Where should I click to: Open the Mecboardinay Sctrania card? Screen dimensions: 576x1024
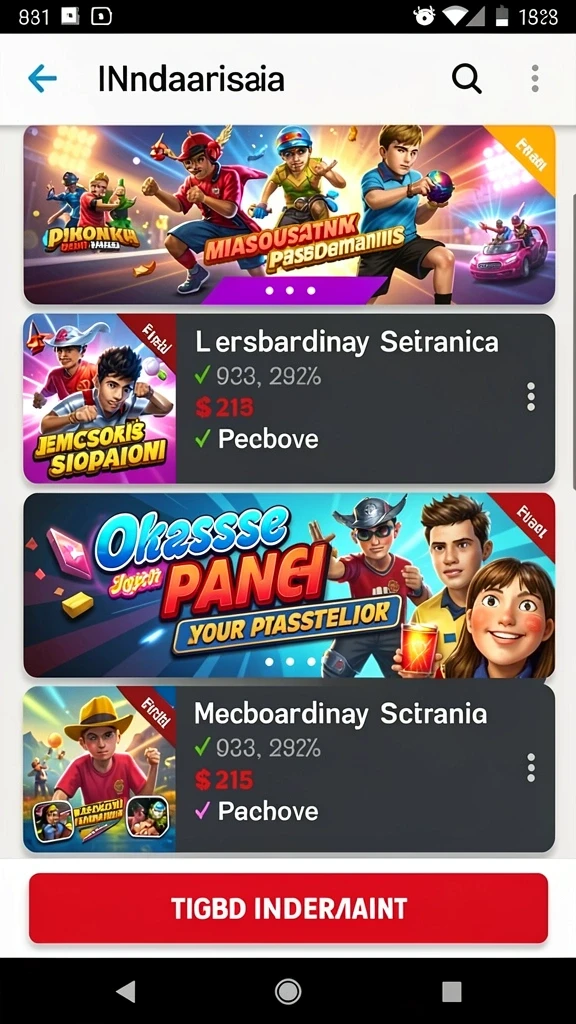pos(289,769)
